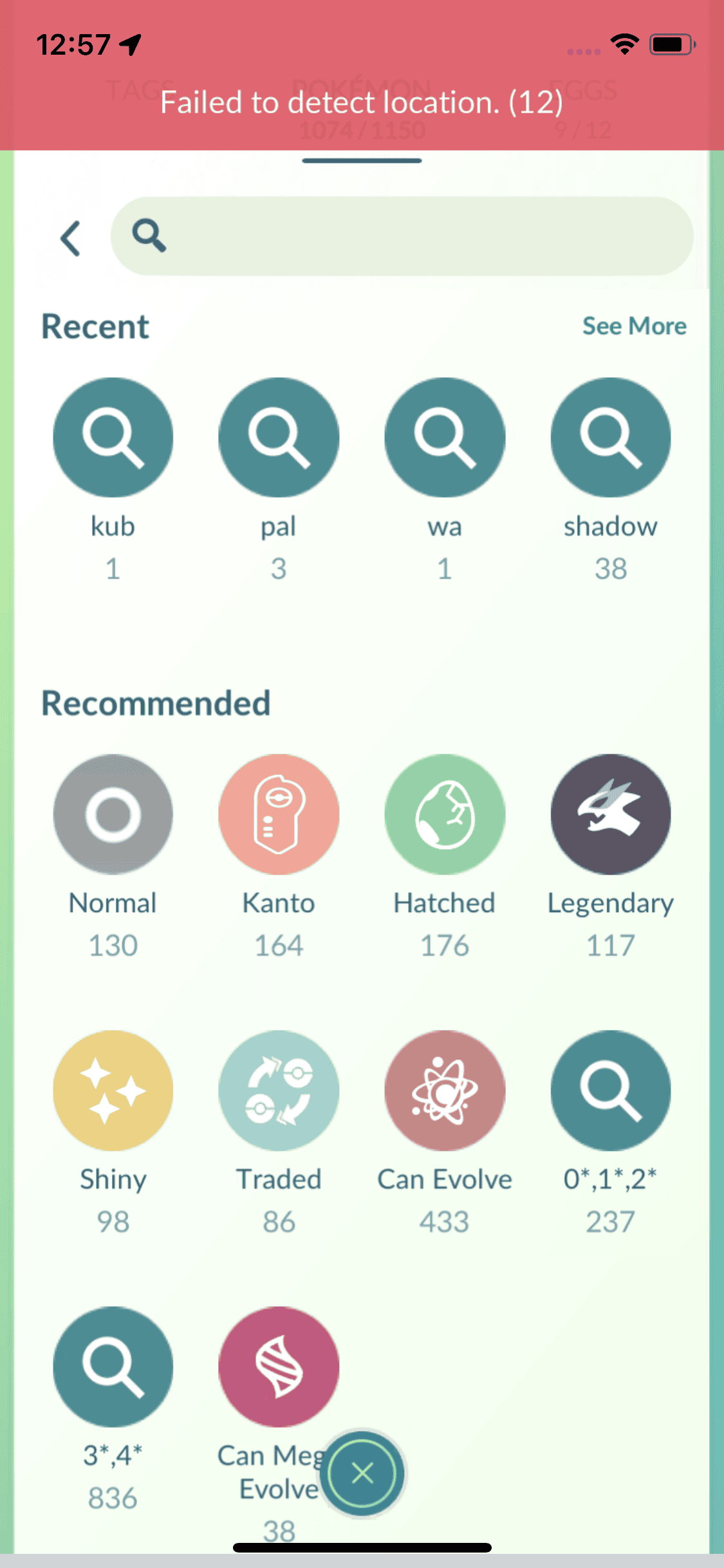Close the Pokémon storage screen
The image size is (724, 1568).
[363, 1473]
